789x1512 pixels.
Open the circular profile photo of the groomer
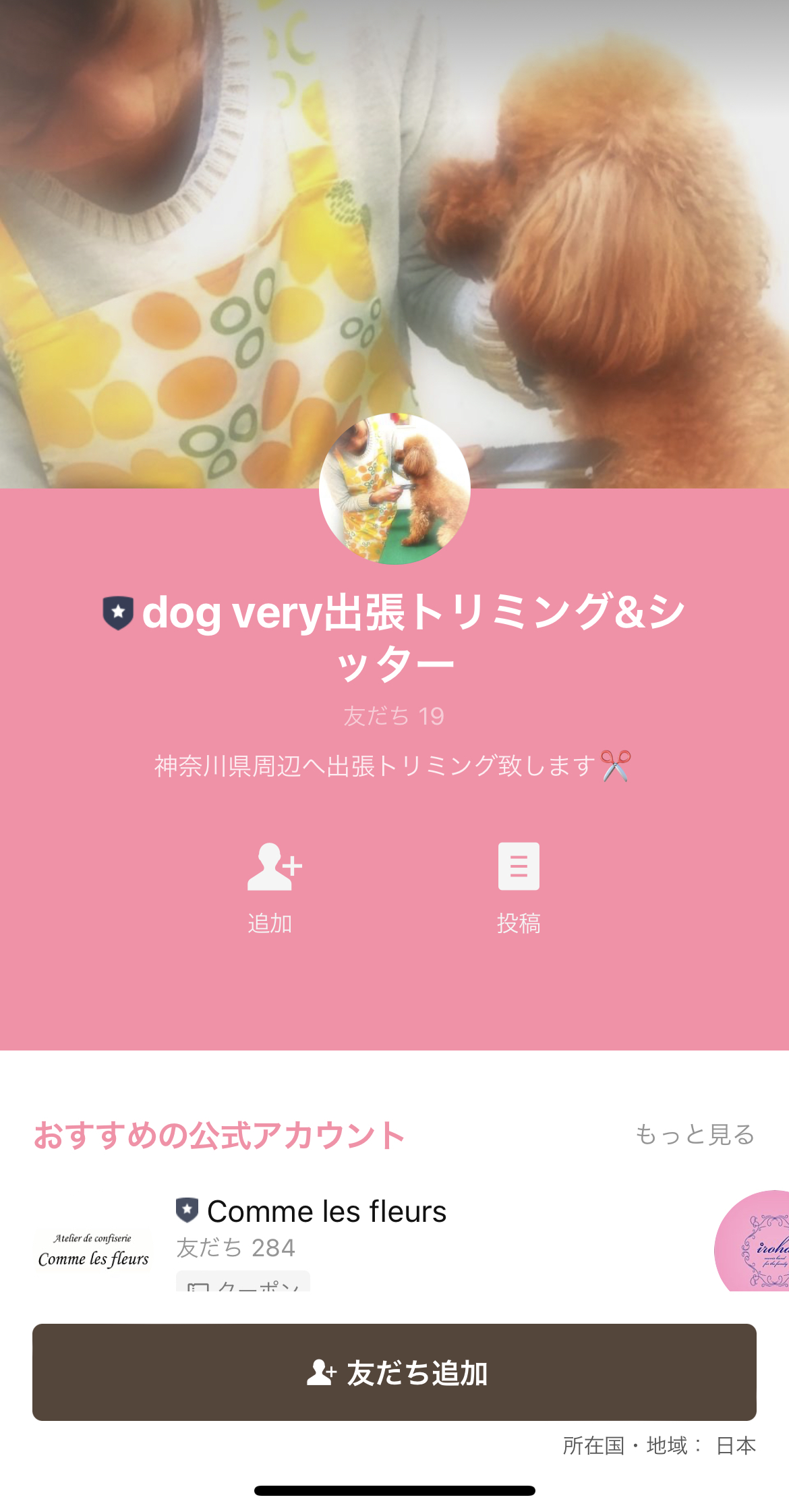(x=394, y=488)
